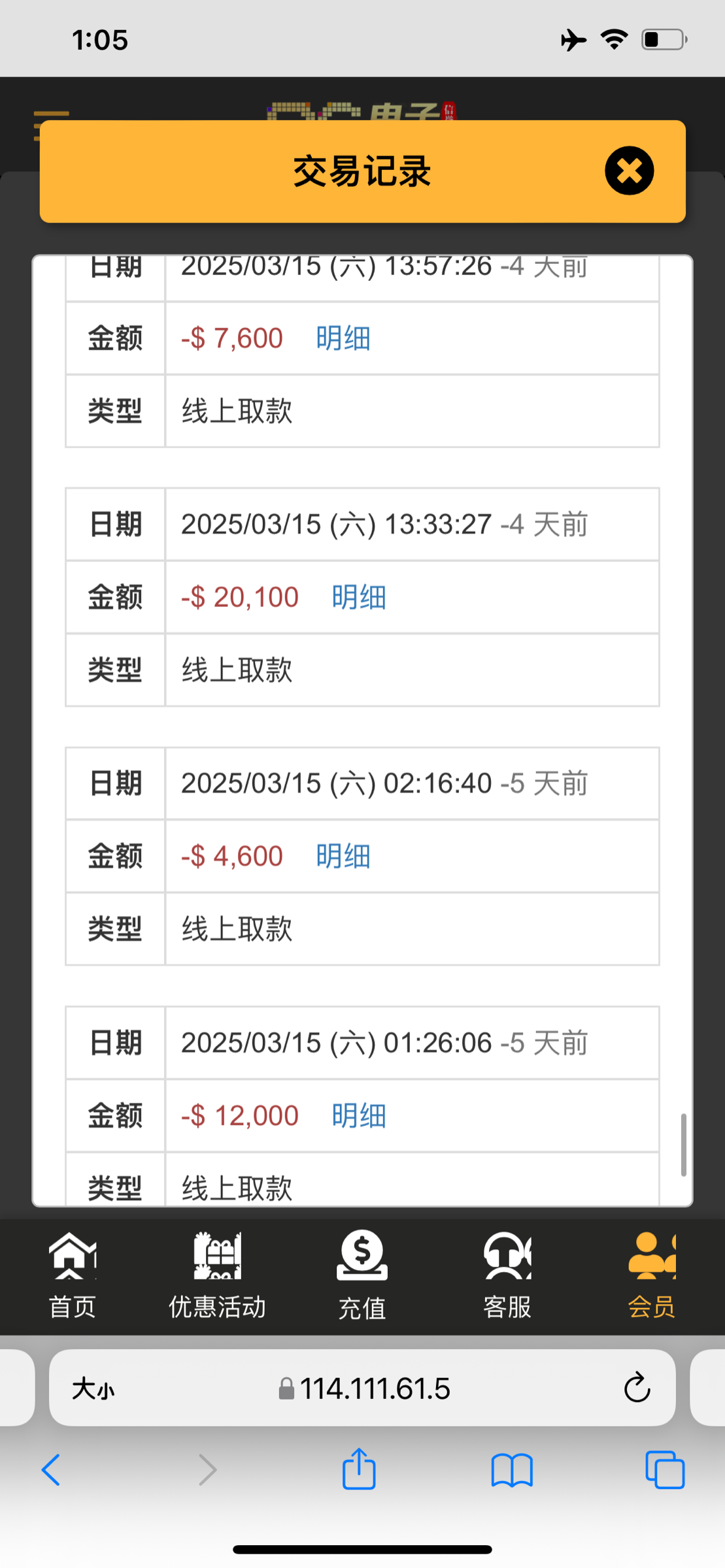View 明细 of the -$ 12,000 transaction
This screenshot has height=1568, width=725.
[x=359, y=1115]
